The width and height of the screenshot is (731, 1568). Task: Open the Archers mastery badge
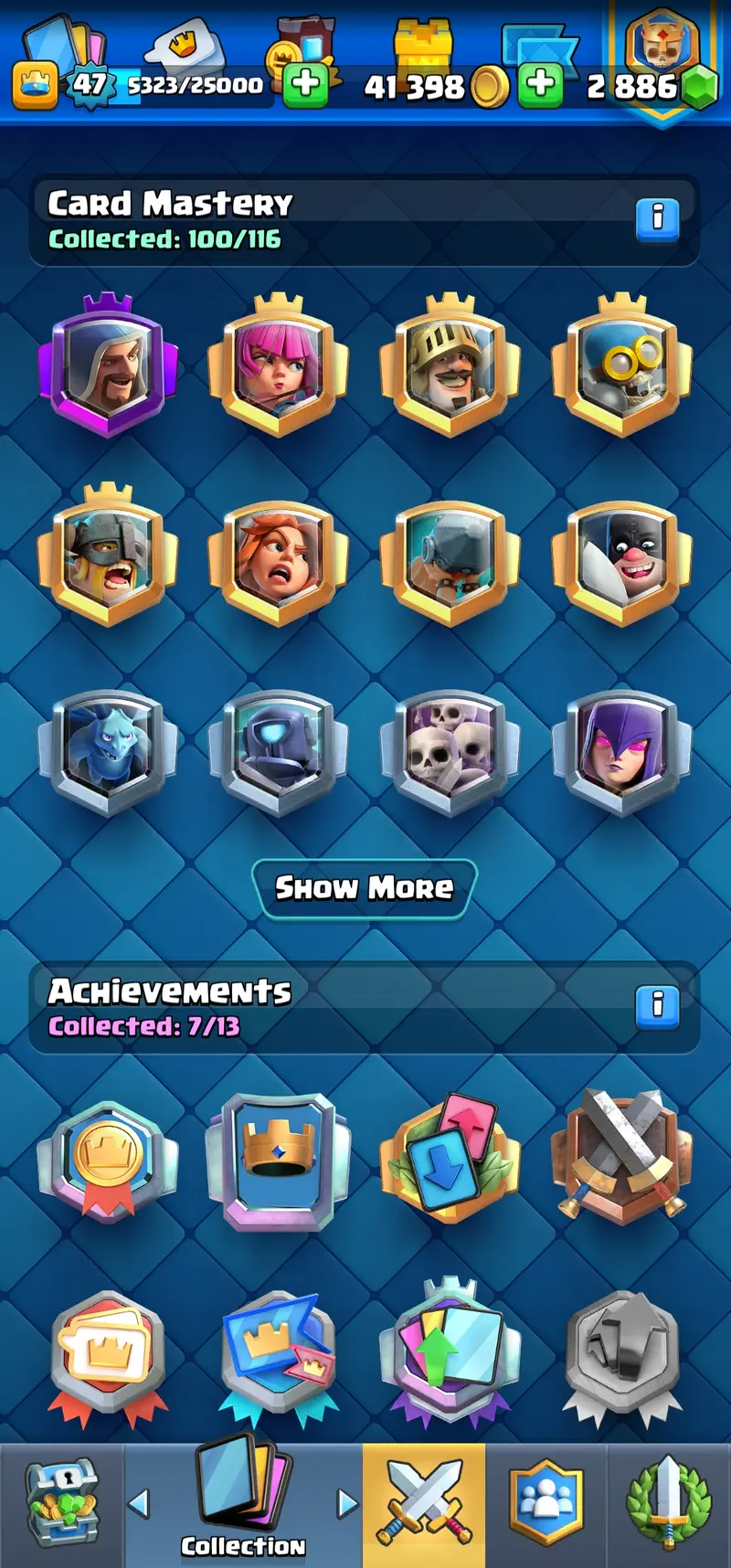click(x=279, y=367)
